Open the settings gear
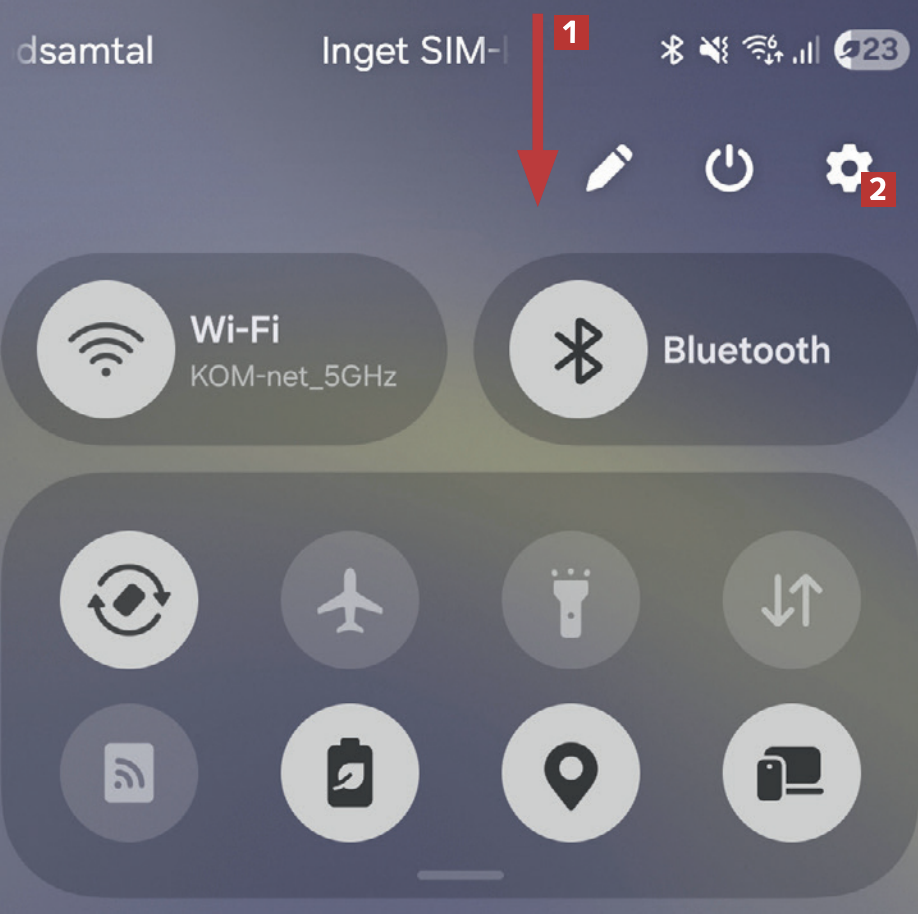Viewport: 918px width, 914px height. tap(848, 168)
